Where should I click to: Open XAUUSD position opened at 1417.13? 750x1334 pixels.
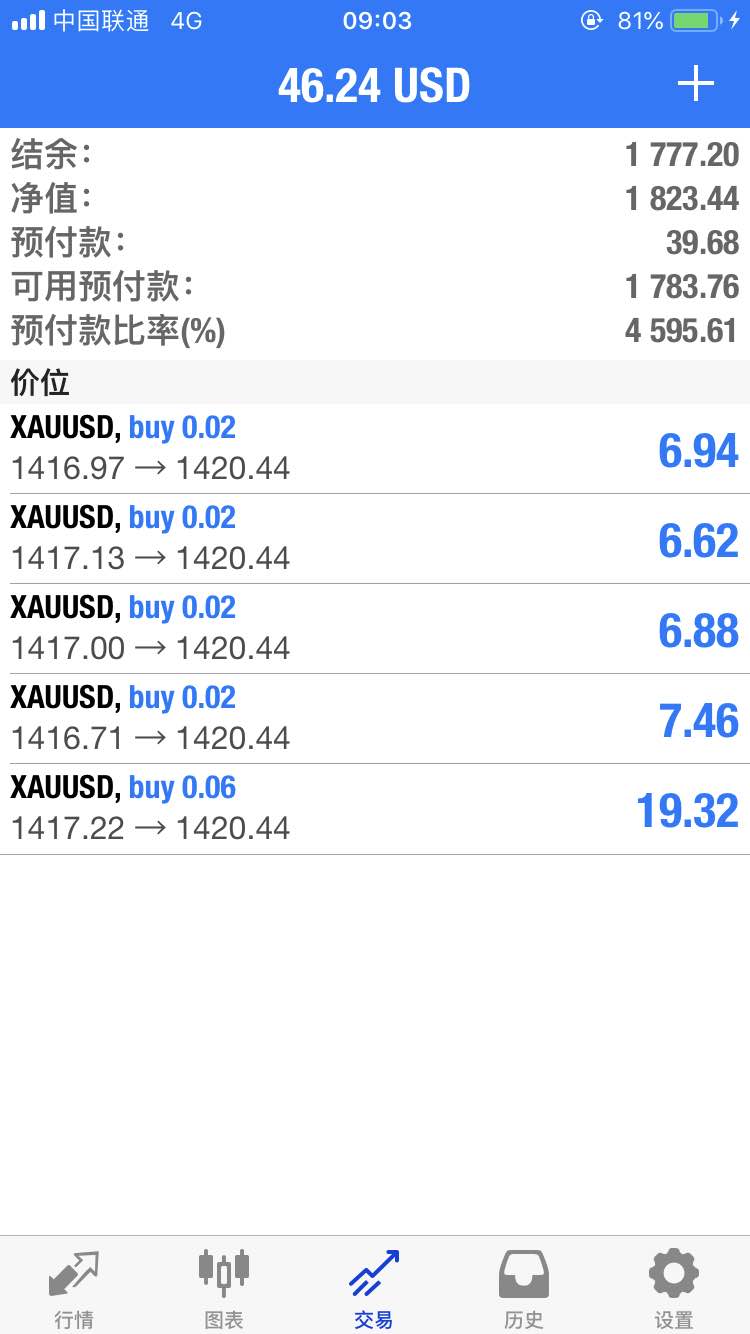375,539
